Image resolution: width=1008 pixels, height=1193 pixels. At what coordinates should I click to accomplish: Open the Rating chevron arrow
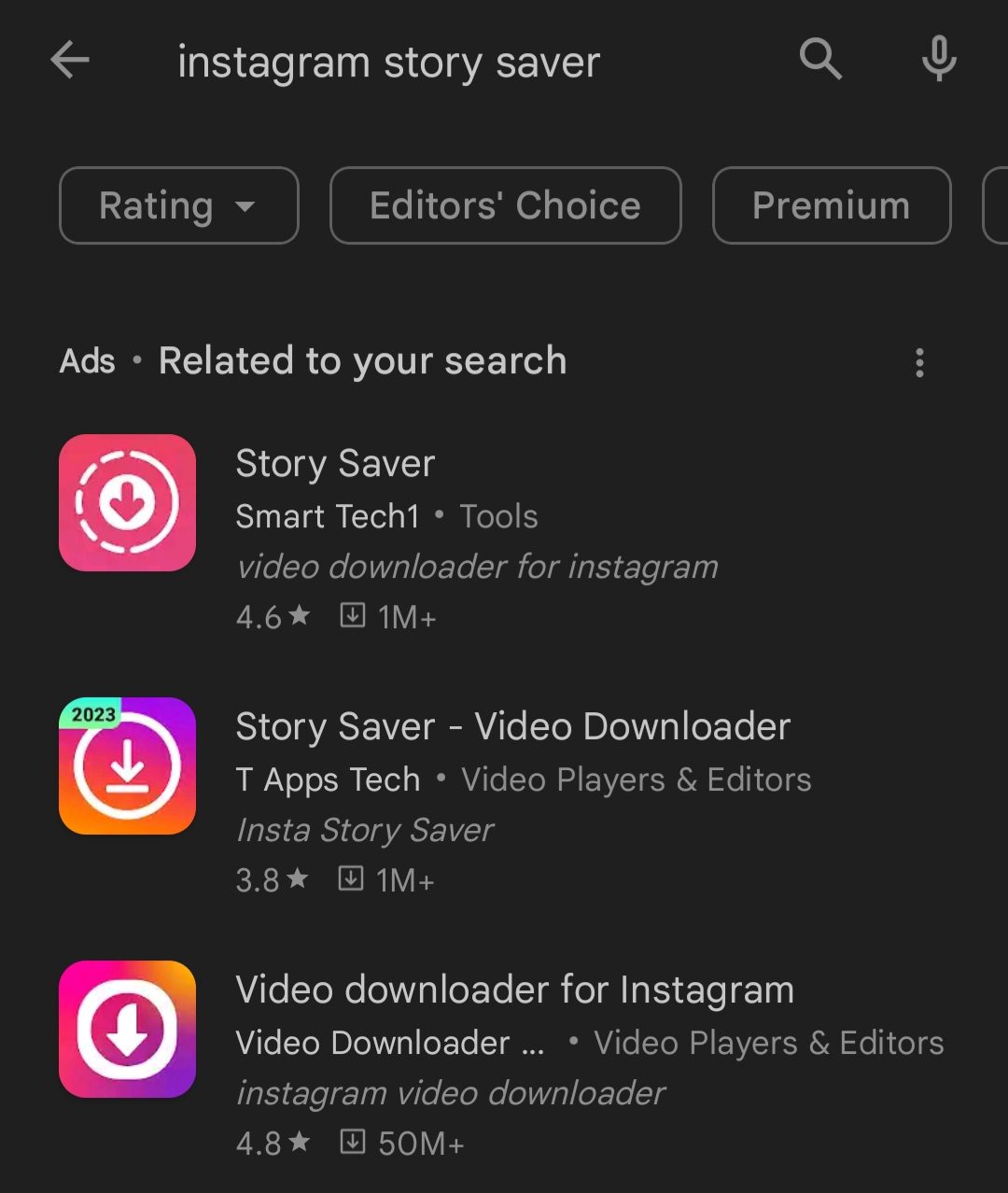tap(245, 207)
